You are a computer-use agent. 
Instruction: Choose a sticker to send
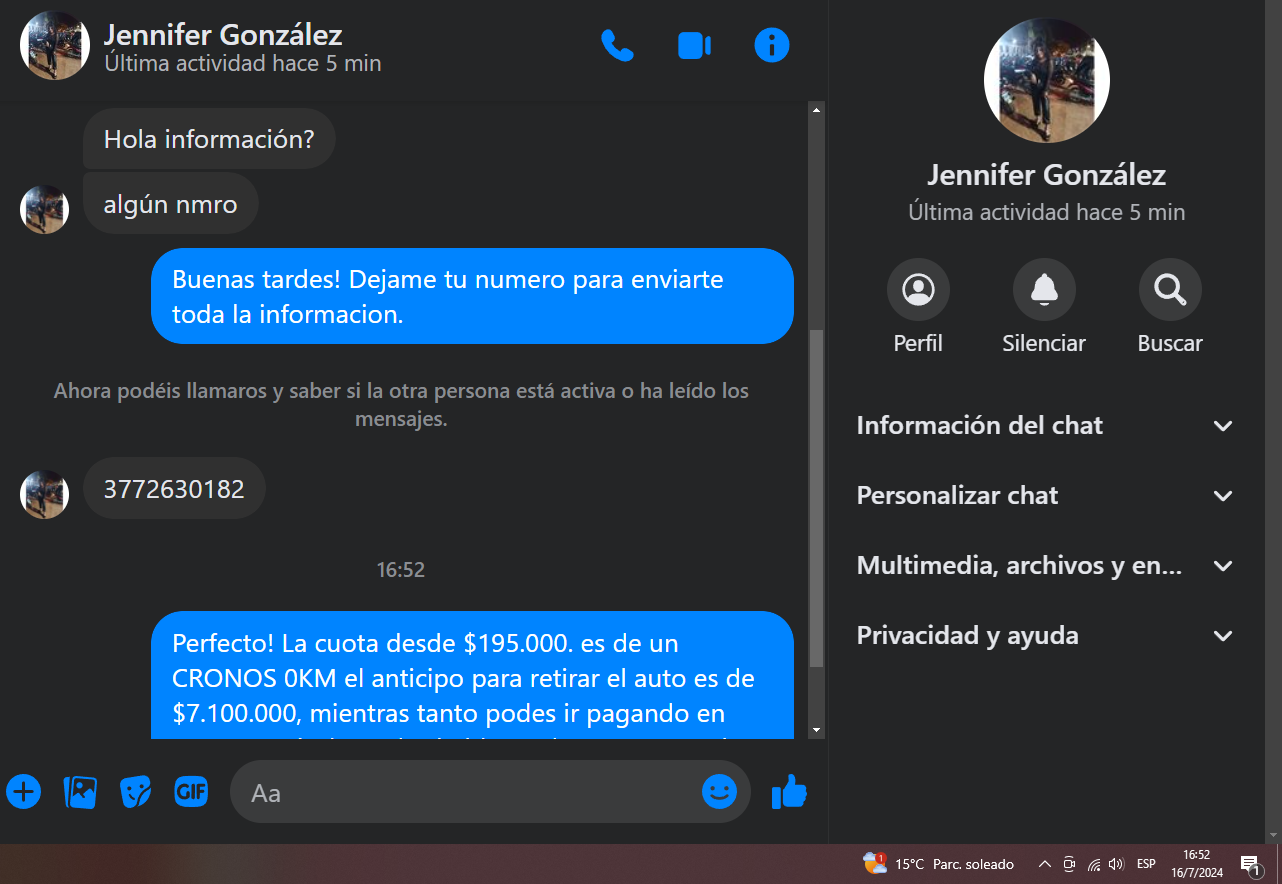[135, 792]
